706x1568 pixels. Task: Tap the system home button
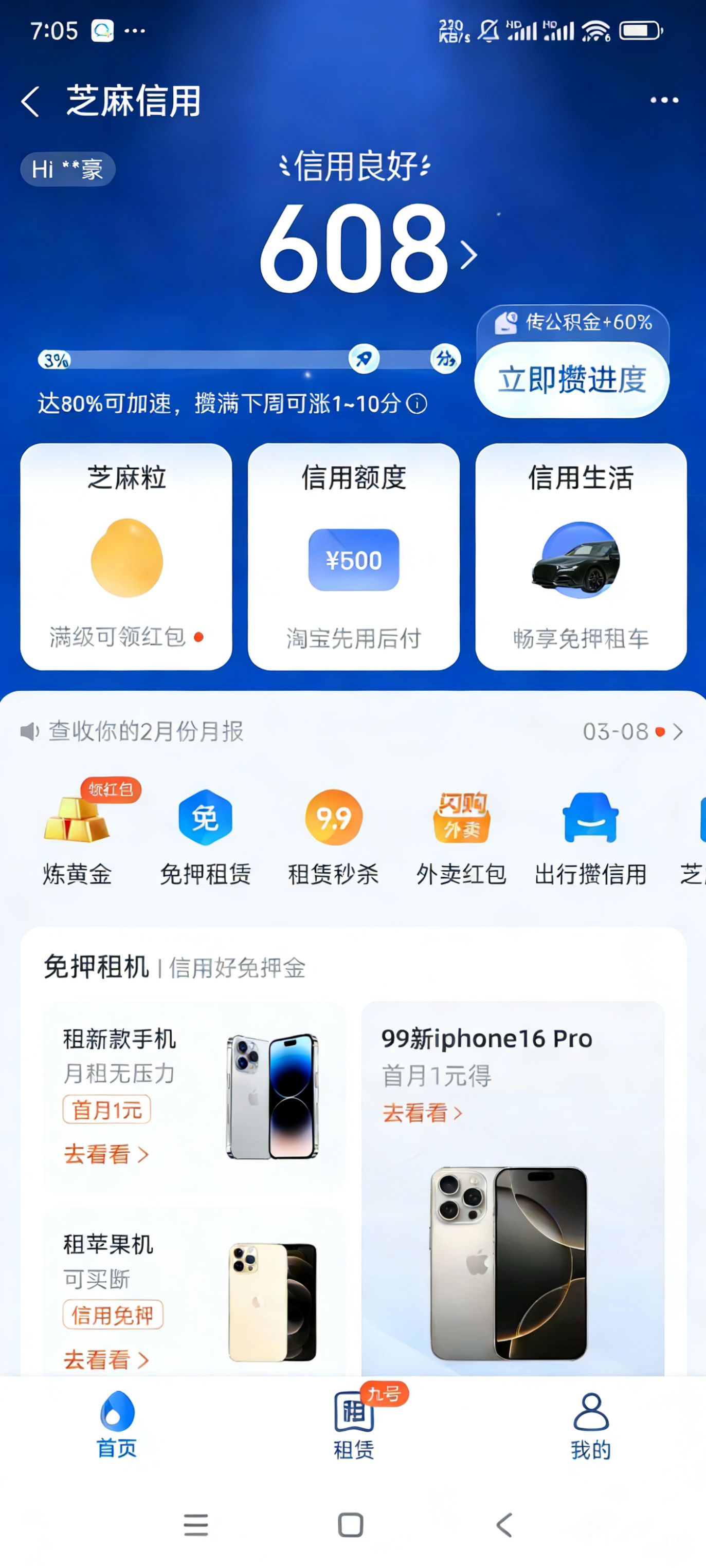click(x=350, y=1525)
